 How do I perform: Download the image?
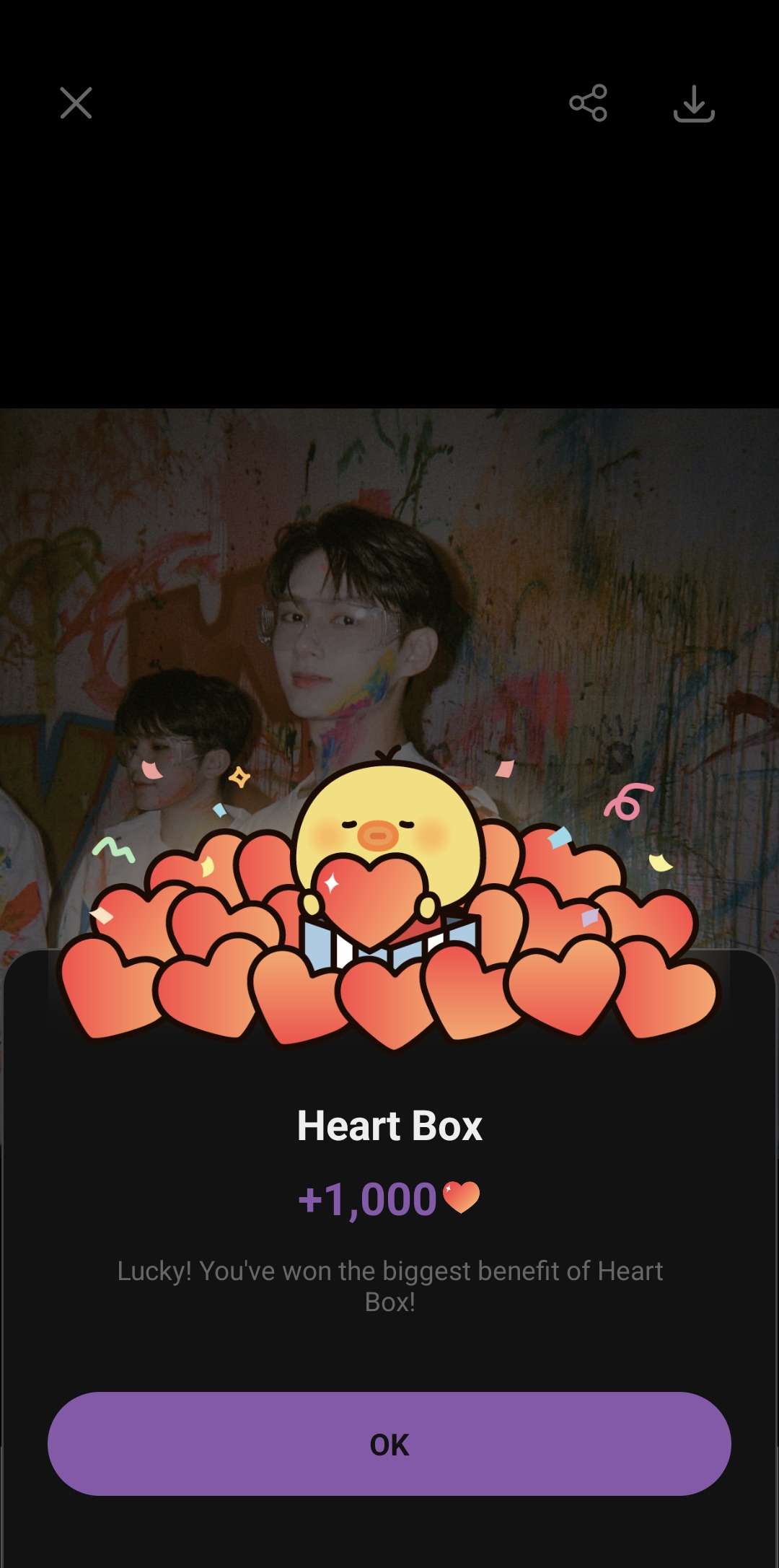click(694, 104)
